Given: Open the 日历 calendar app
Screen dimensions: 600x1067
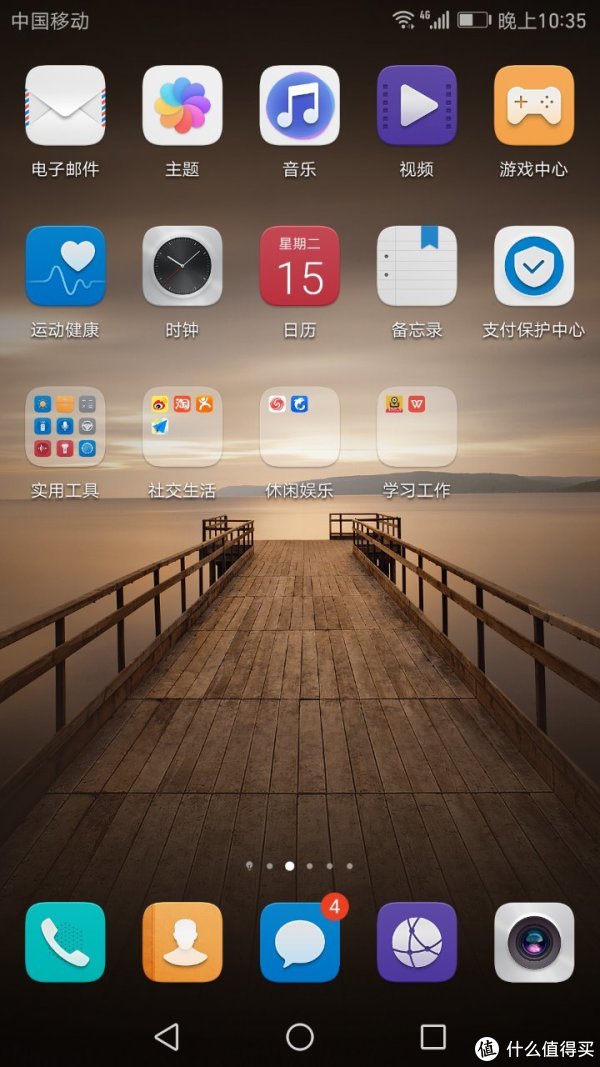Looking at the screenshot, I should click(x=299, y=266).
